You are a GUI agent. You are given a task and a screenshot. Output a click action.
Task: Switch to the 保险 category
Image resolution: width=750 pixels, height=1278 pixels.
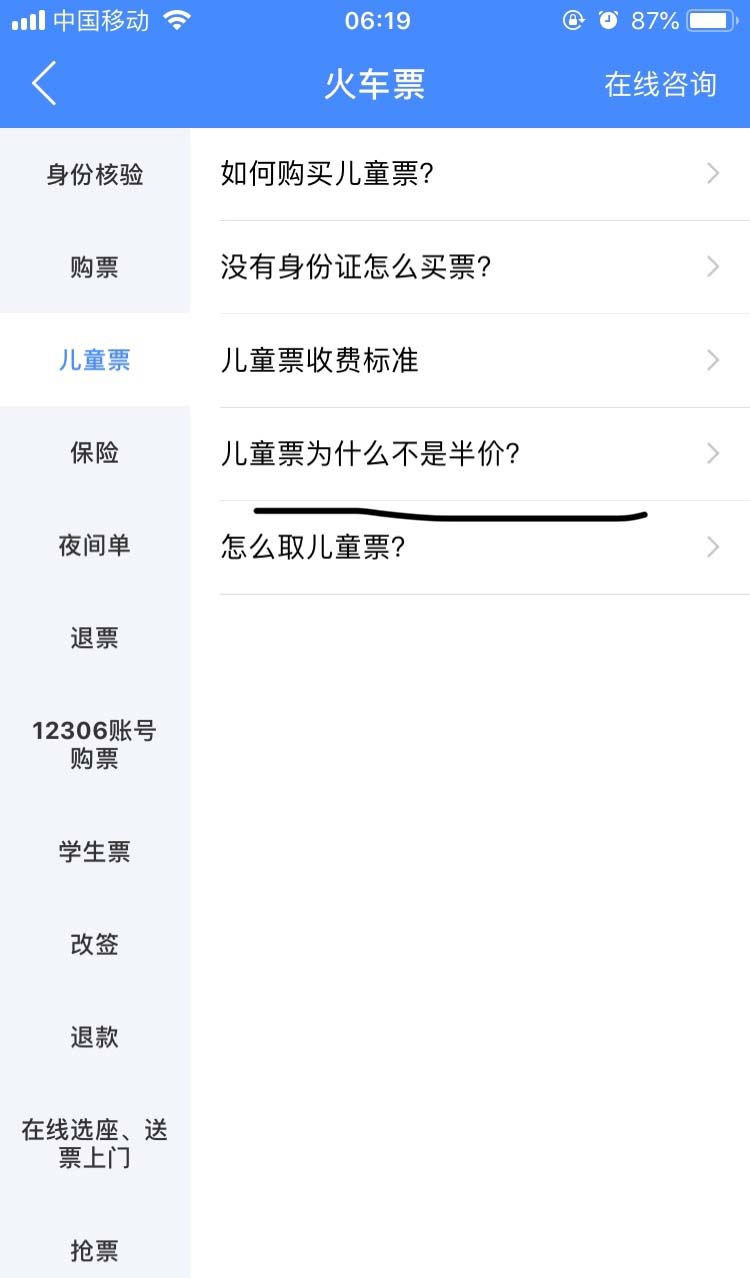pos(95,453)
